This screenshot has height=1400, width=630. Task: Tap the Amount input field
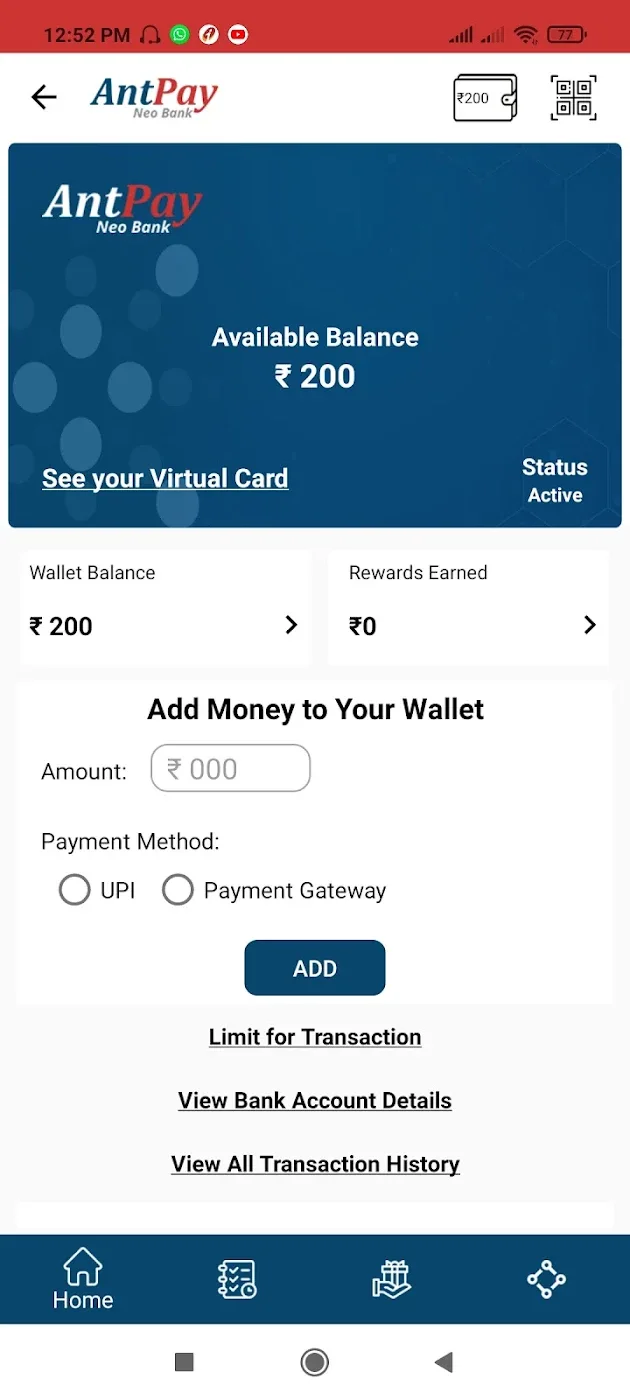[x=231, y=769]
